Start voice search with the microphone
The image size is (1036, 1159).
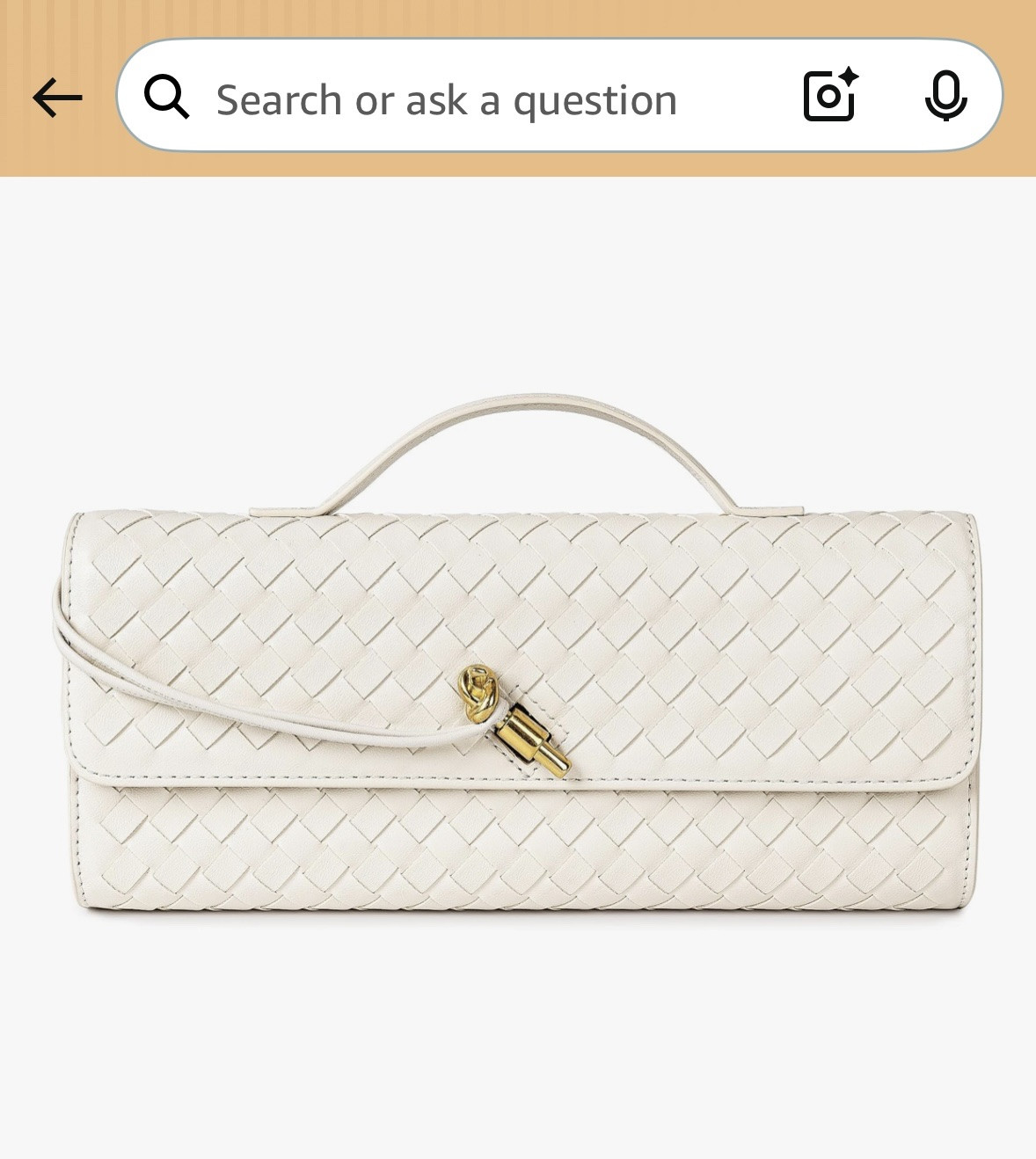click(945, 95)
